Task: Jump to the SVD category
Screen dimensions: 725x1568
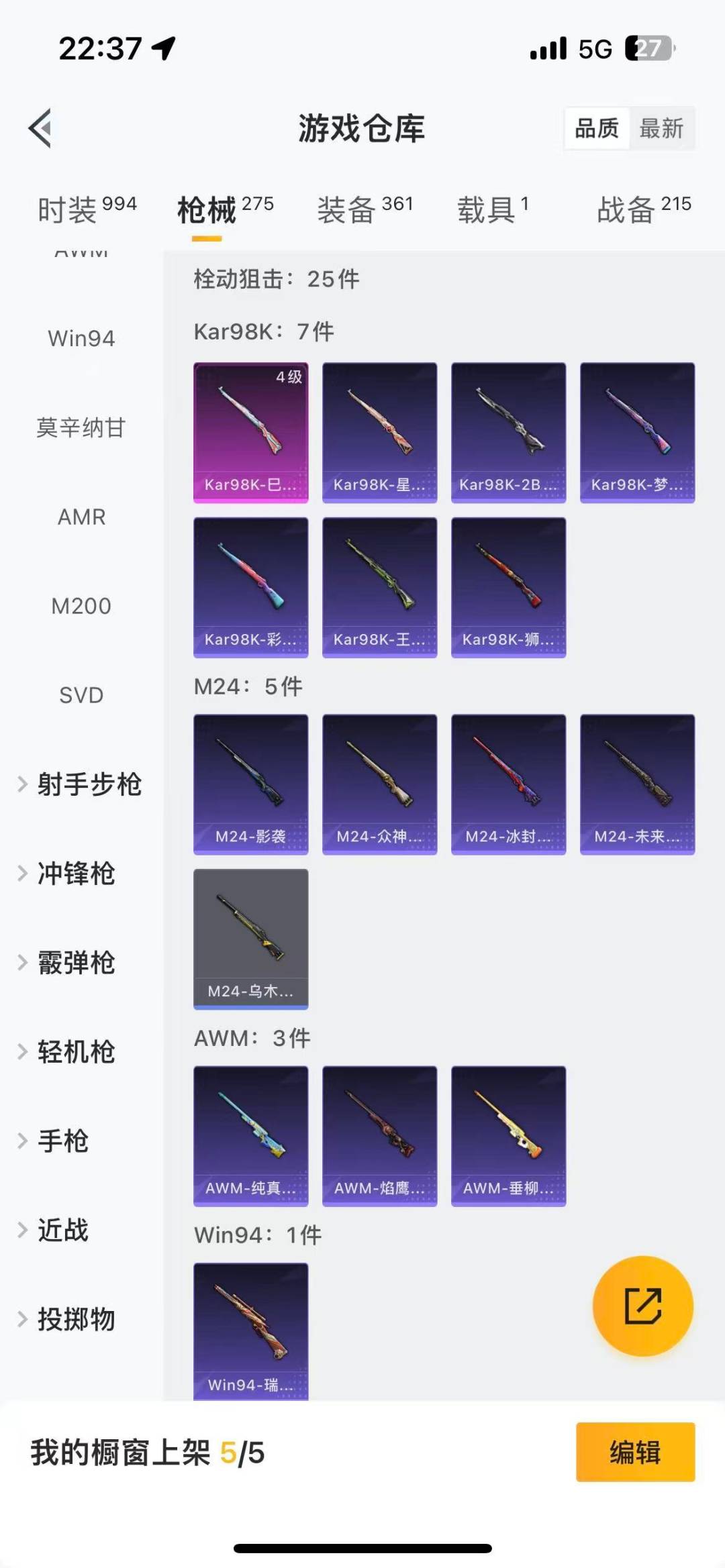Action: click(81, 695)
